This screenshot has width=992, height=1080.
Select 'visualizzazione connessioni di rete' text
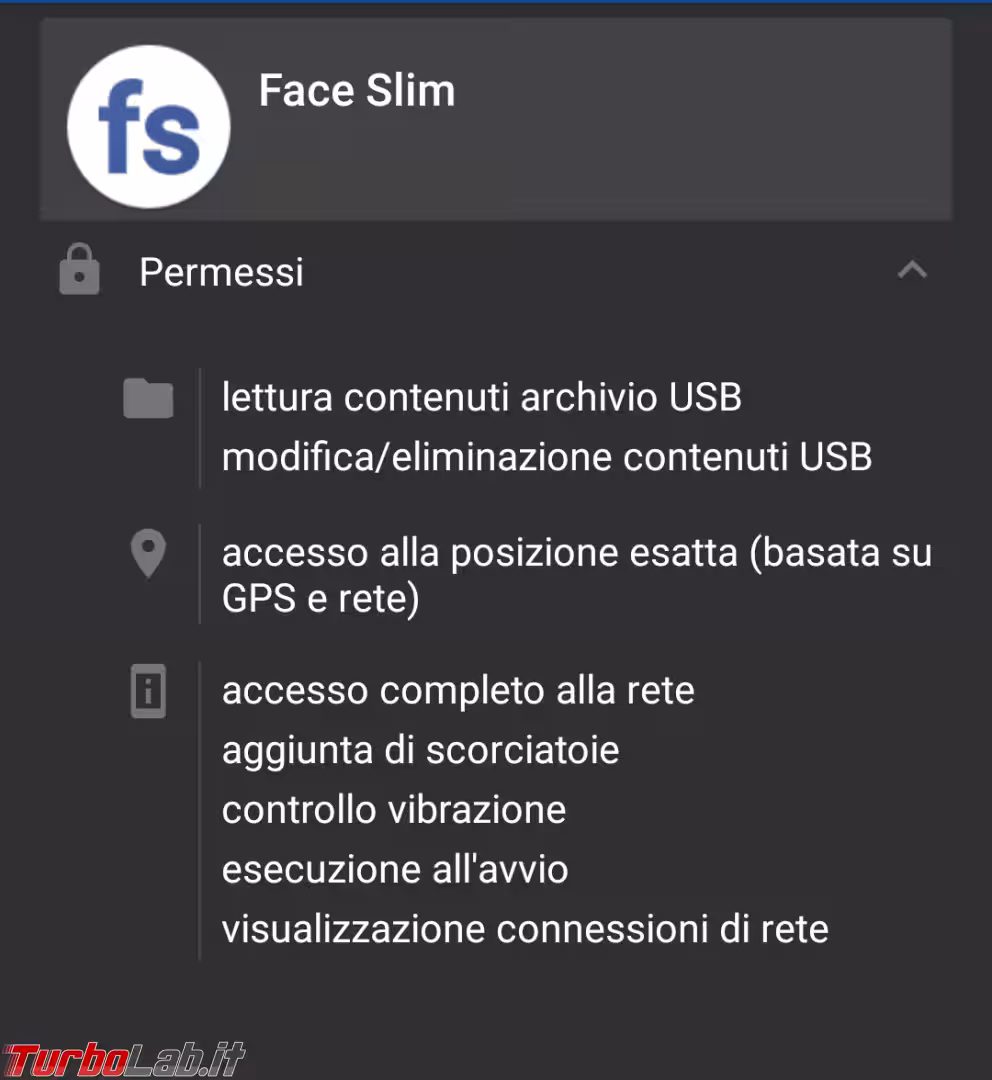(x=525, y=928)
